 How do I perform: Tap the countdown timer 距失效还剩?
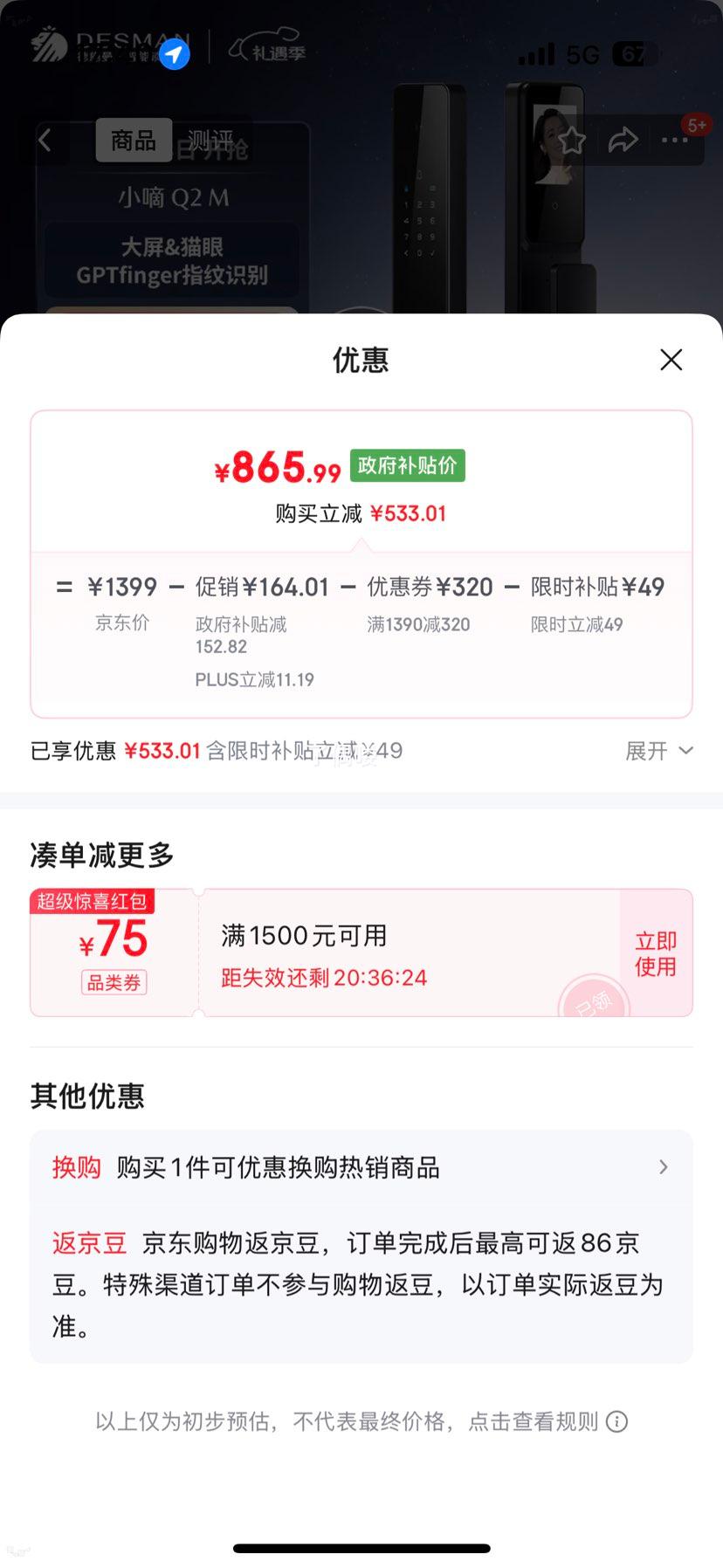click(x=324, y=977)
